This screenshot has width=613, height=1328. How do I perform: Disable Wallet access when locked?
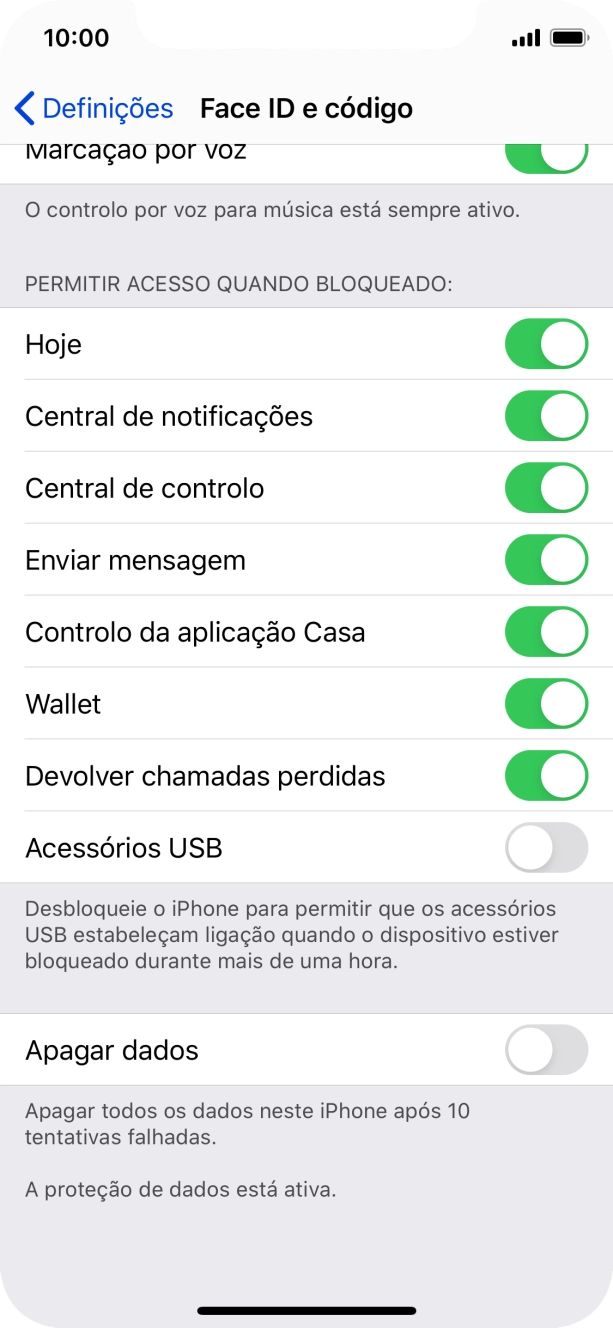pos(545,704)
